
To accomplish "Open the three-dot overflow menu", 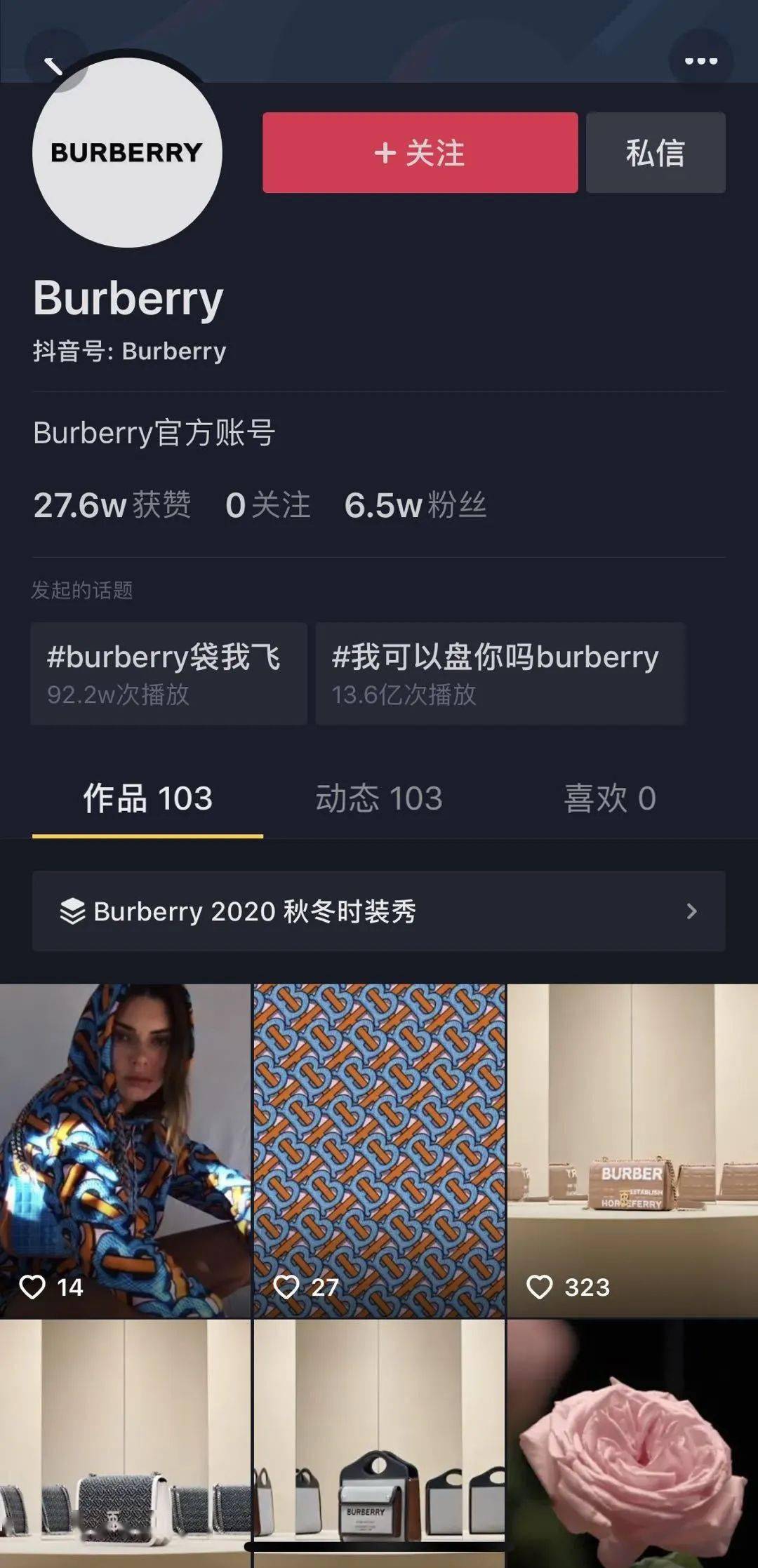I will coord(701,61).
